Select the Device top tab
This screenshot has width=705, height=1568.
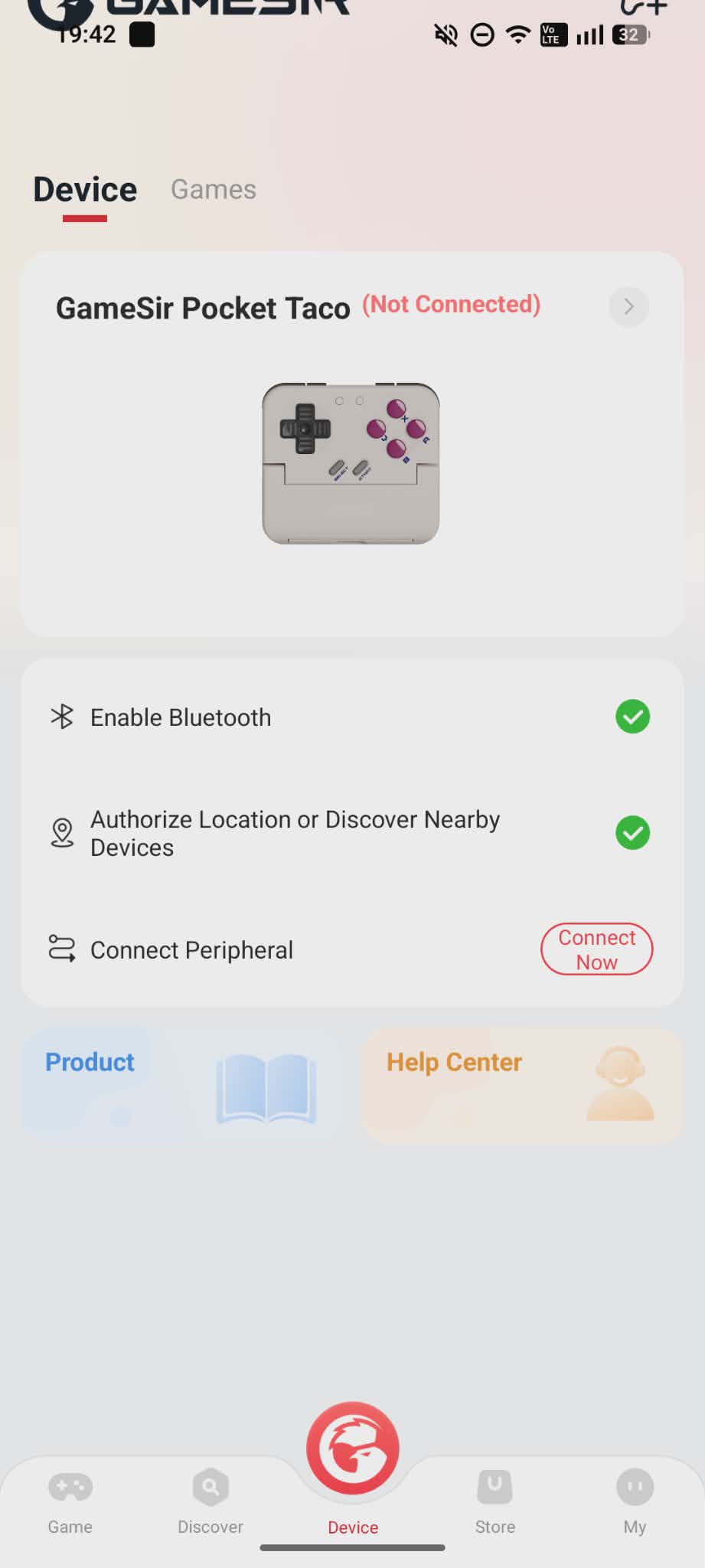(x=85, y=189)
